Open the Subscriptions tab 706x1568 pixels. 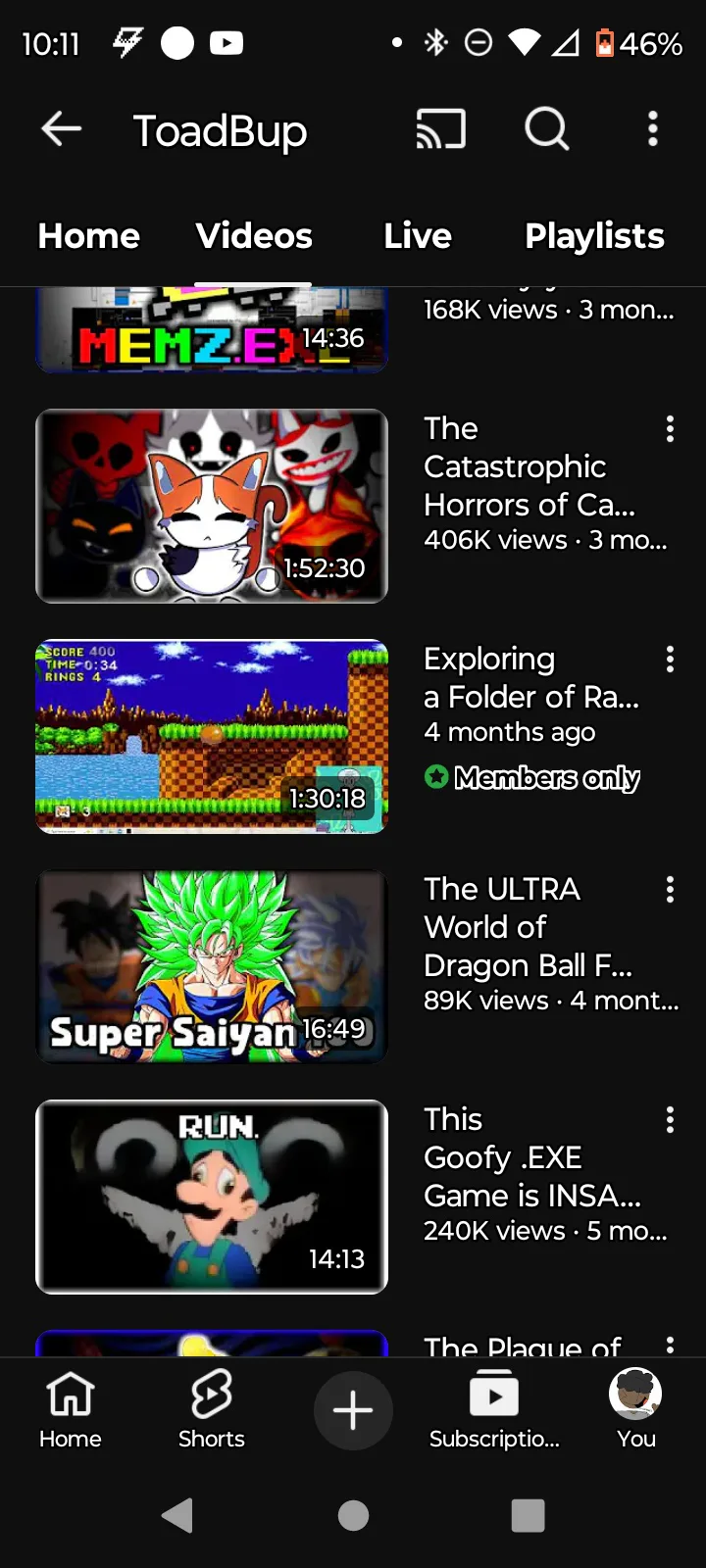494,1409
